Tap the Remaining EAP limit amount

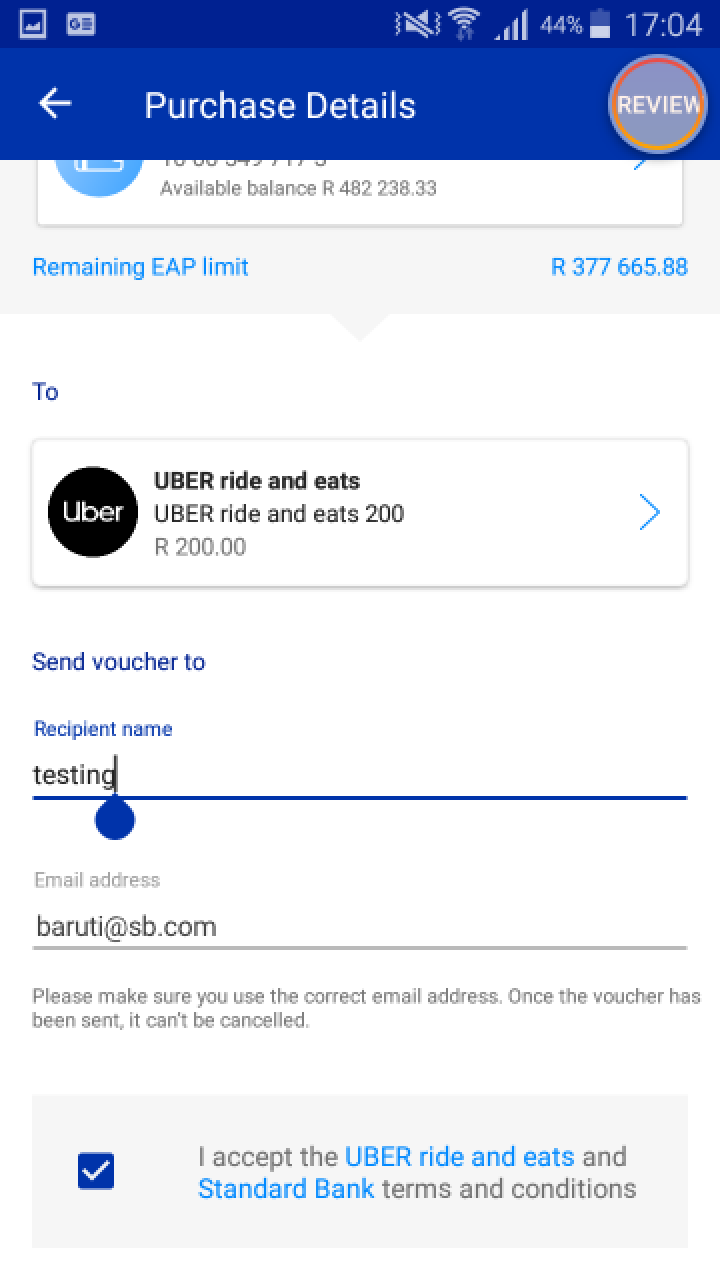[619, 267]
